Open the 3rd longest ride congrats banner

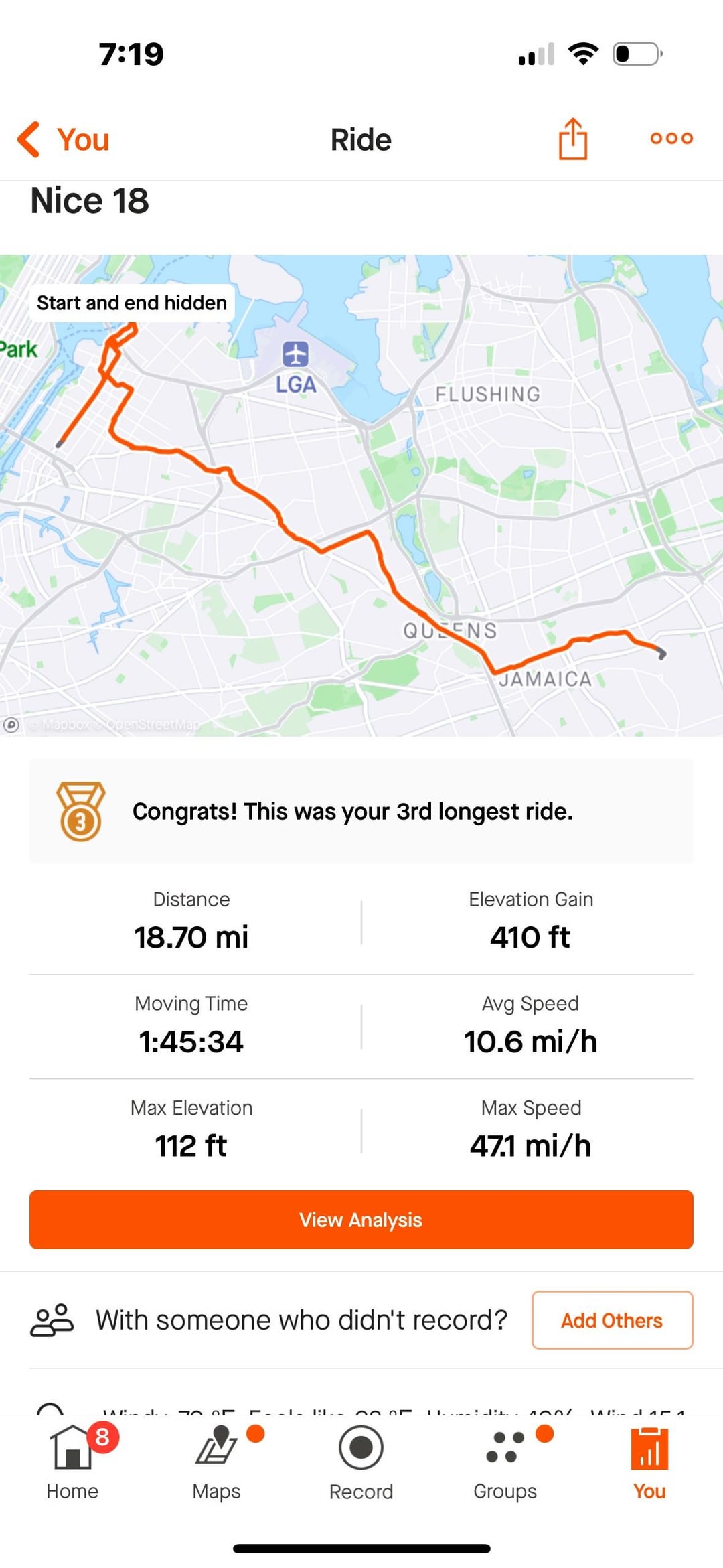[x=361, y=811]
